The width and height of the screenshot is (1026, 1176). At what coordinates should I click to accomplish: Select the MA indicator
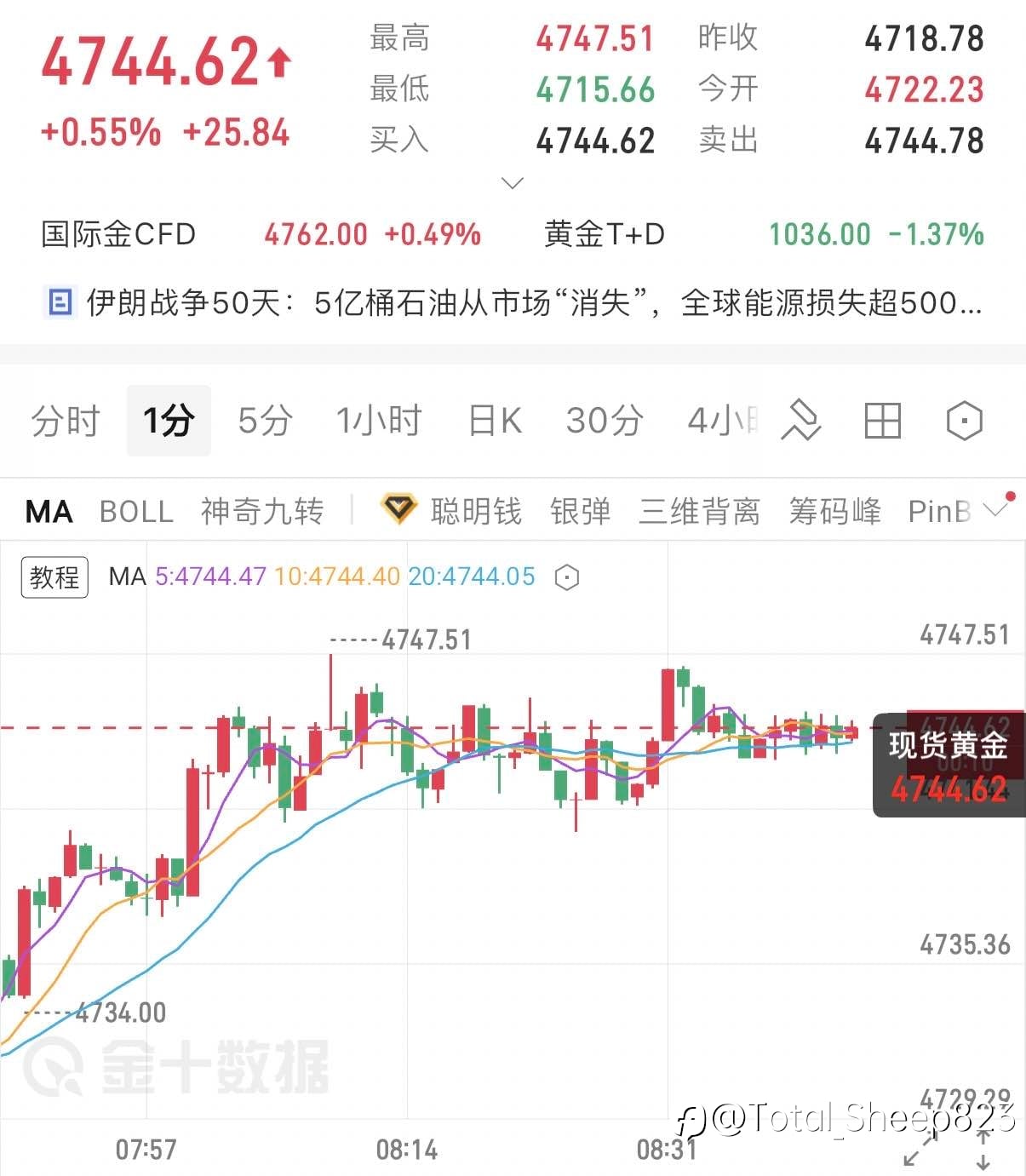click(x=49, y=512)
